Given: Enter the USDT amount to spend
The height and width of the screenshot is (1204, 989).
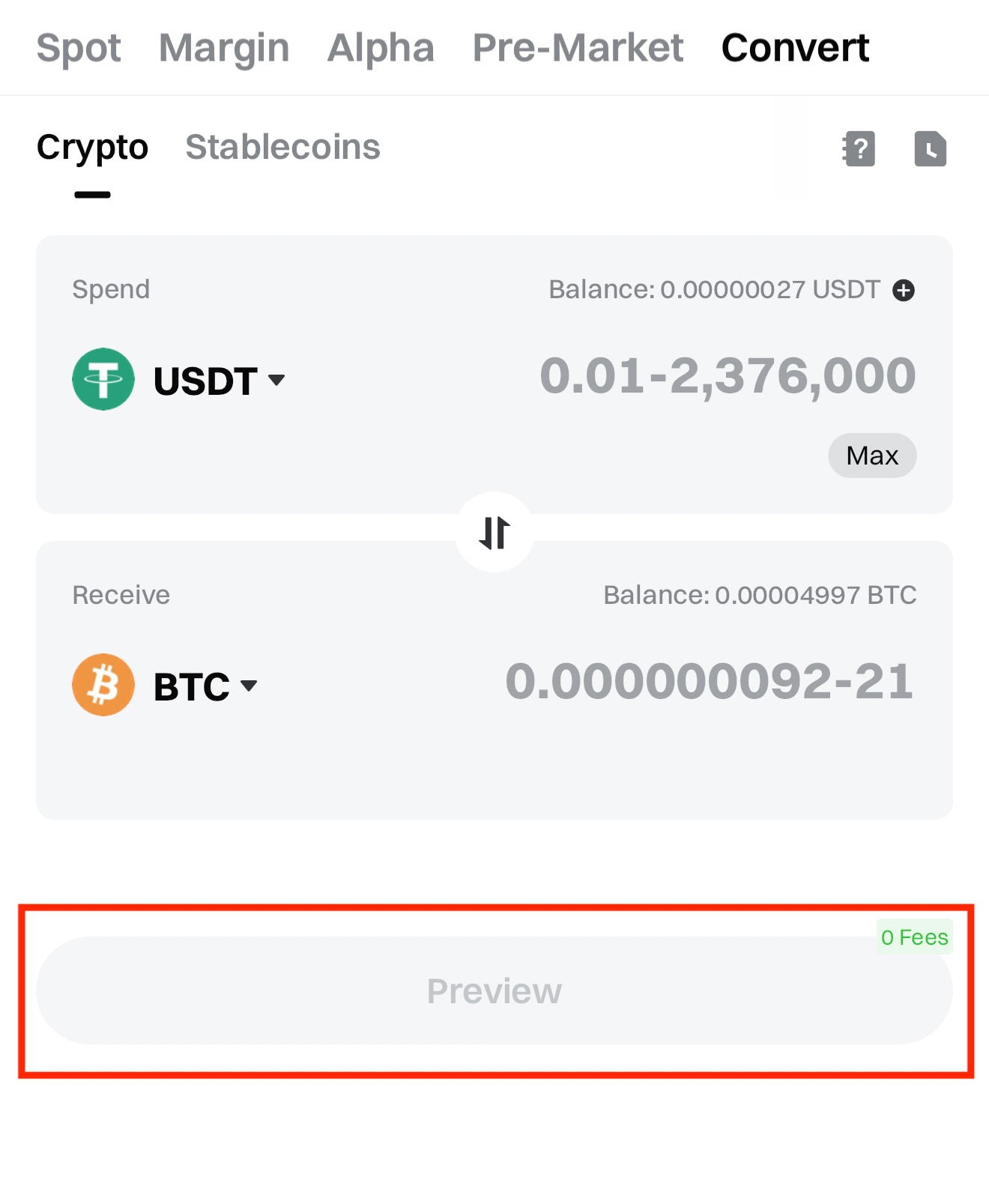Looking at the screenshot, I should [727, 376].
